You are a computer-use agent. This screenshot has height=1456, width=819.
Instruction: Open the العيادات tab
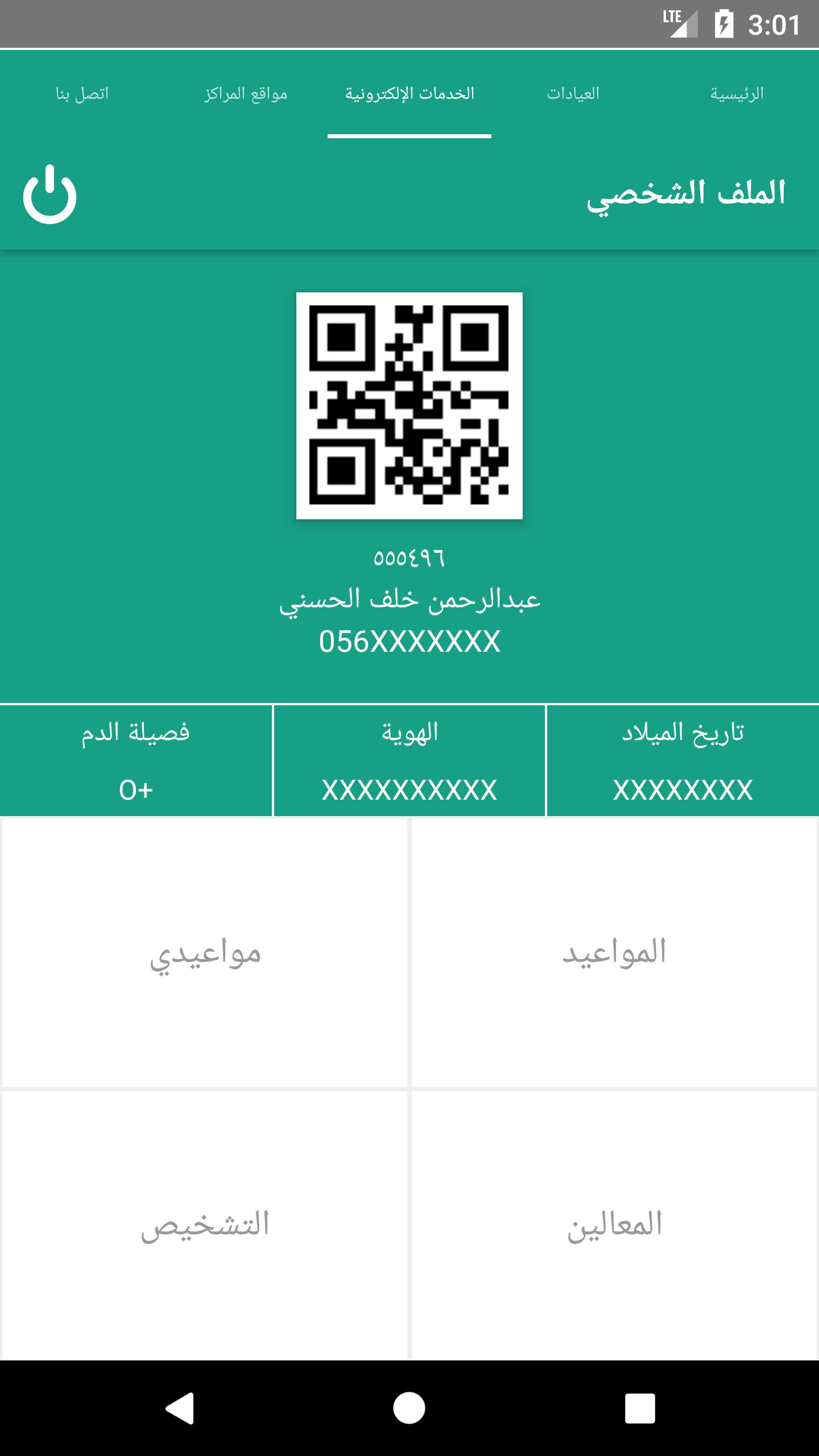(573, 94)
